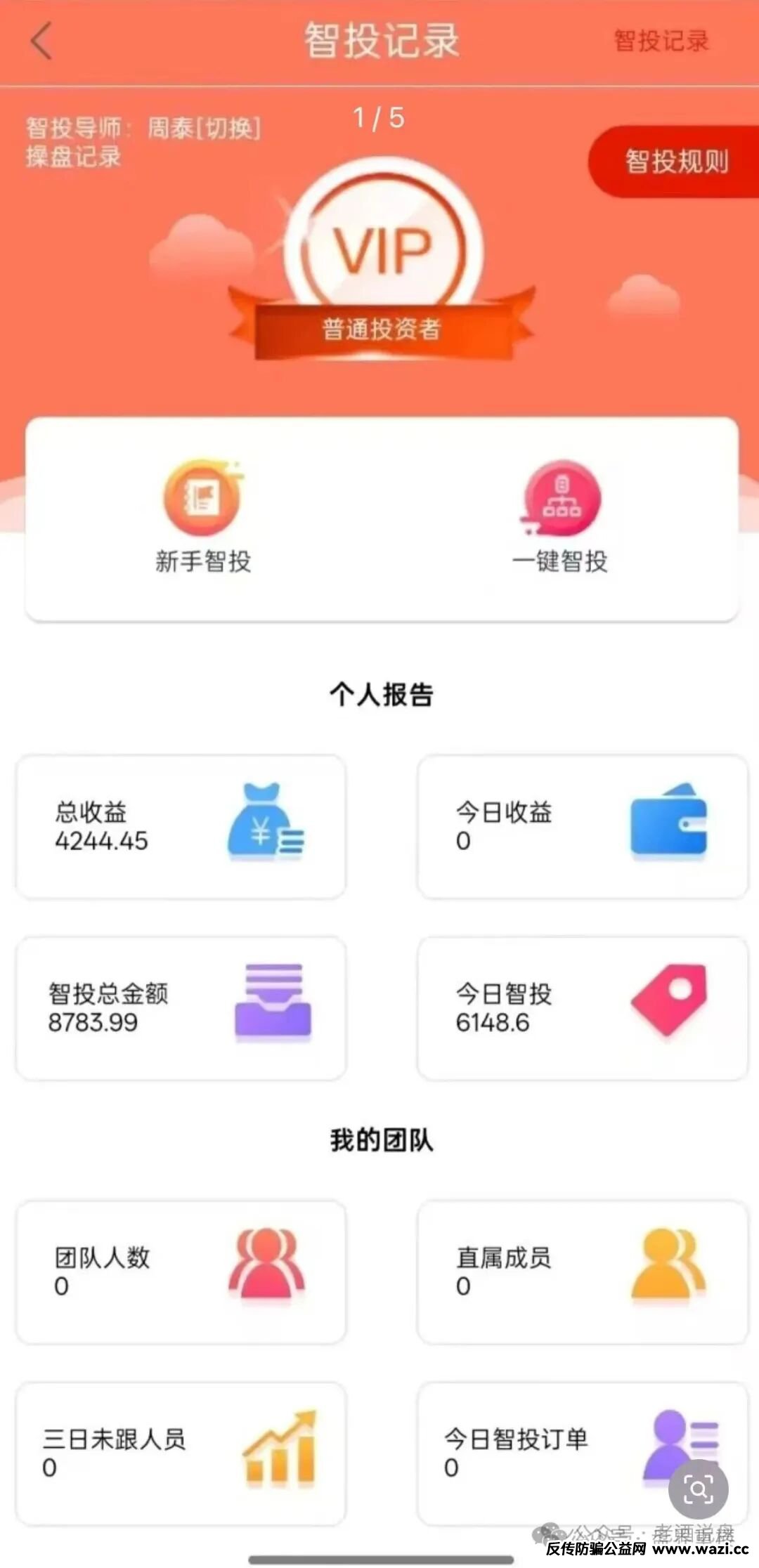Select the 智投记录 label at top right
The width and height of the screenshot is (759, 1568).
pyautogui.click(x=661, y=39)
